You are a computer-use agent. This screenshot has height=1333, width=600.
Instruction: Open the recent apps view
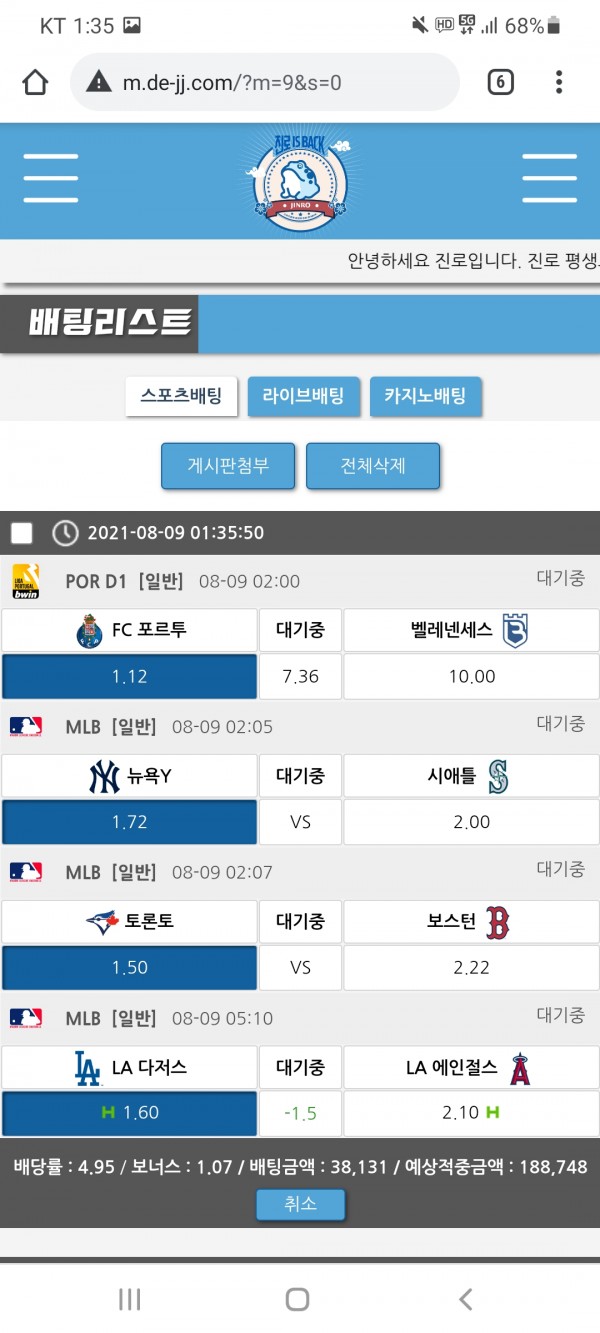(x=129, y=1299)
